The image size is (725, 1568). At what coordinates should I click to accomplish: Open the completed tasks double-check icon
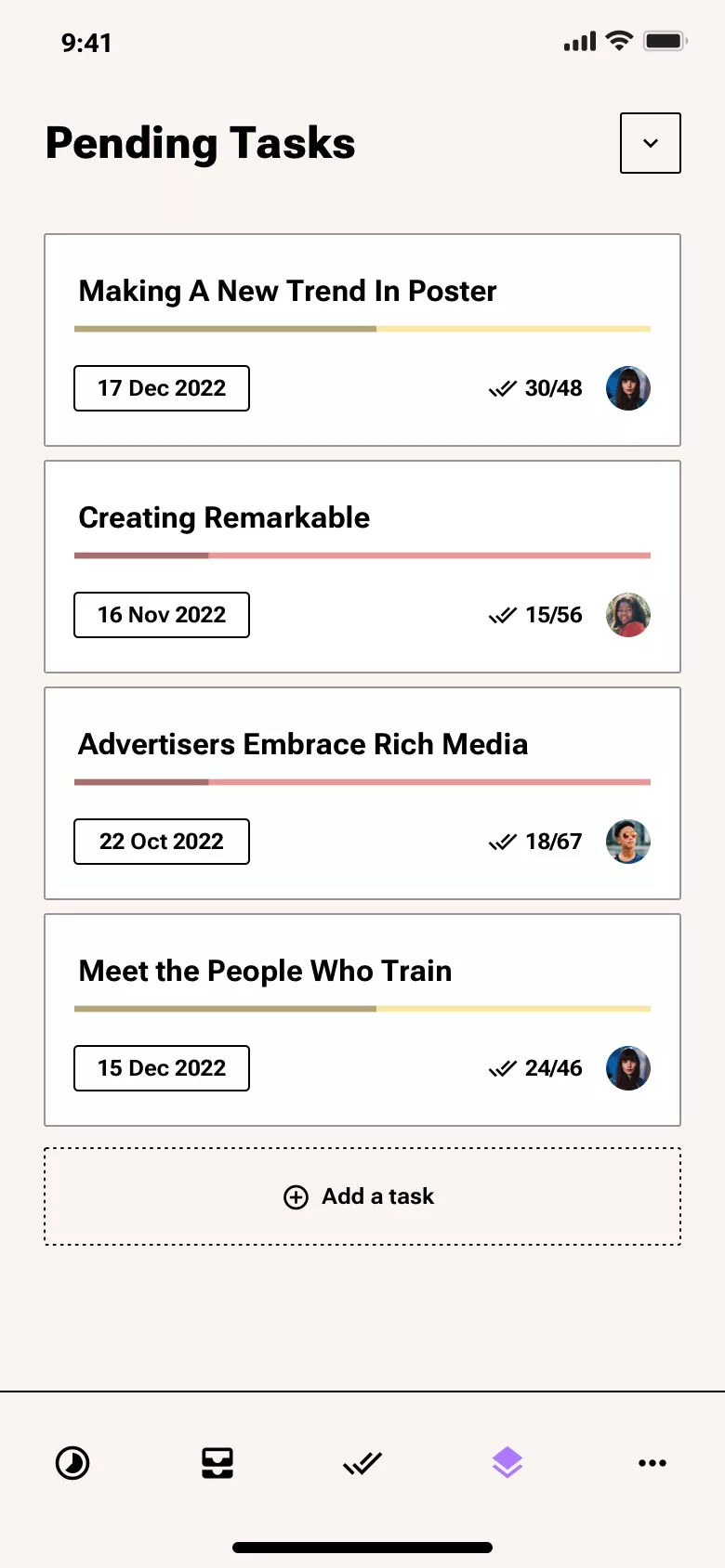pyautogui.click(x=362, y=1462)
